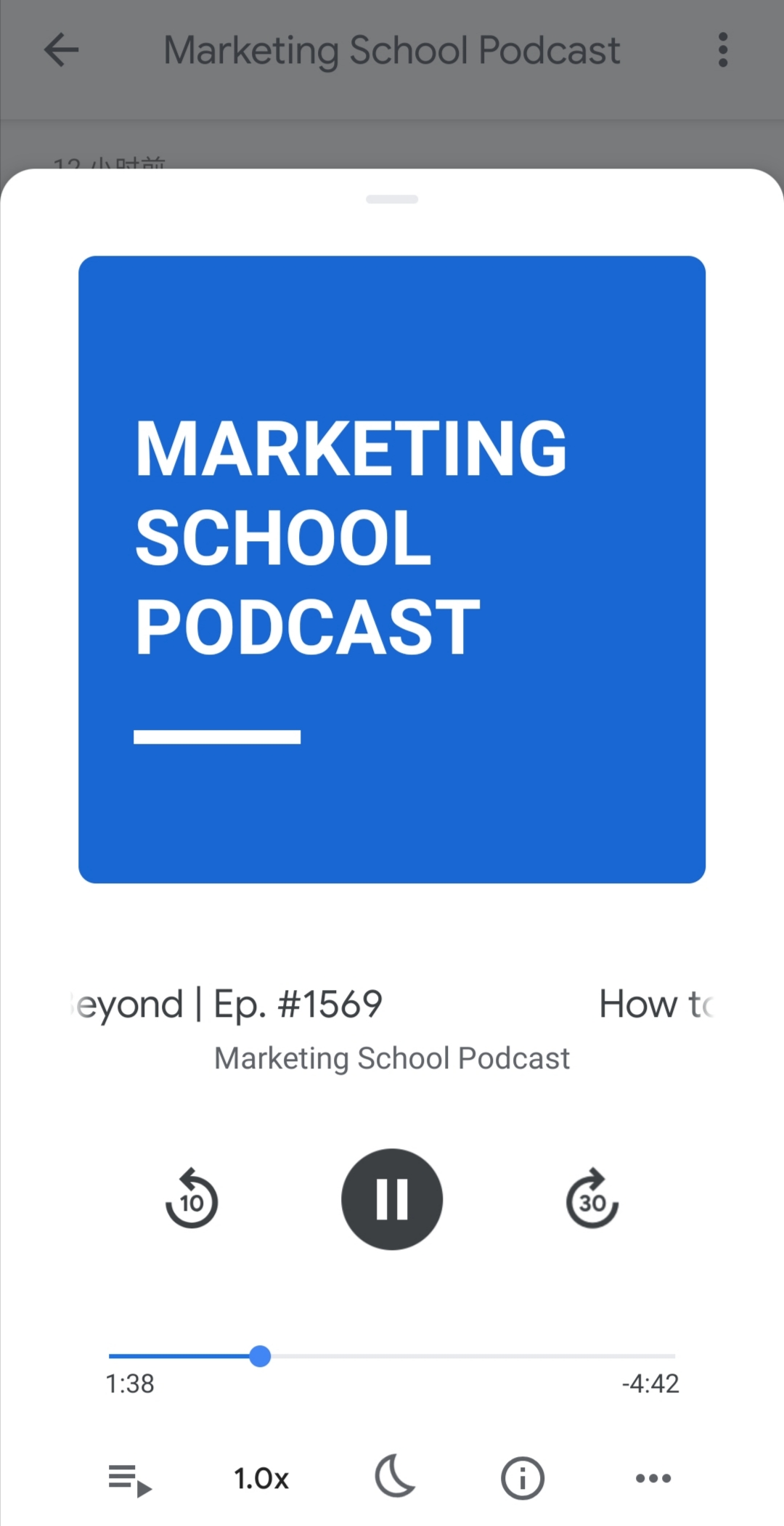Rewind 10 seconds
Image resolution: width=784 pixels, height=1526 pixels.
[x=192, y=1198]
